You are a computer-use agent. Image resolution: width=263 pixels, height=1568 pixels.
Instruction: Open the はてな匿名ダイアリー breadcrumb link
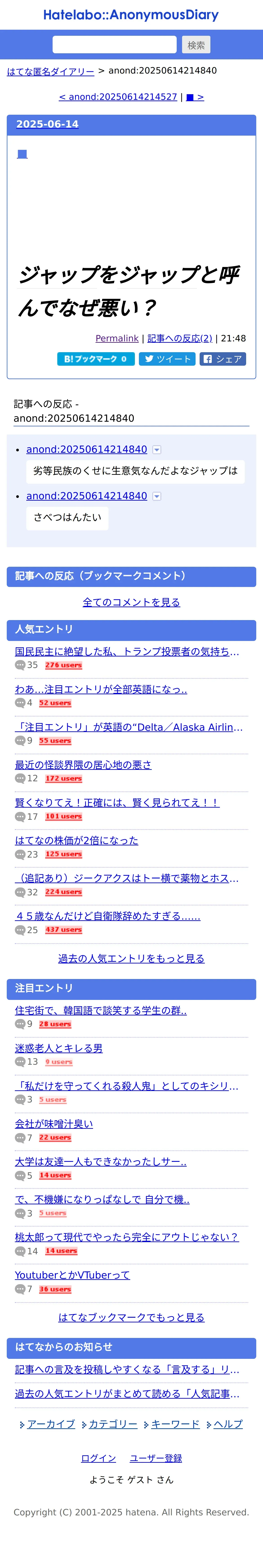click(51, 71)
